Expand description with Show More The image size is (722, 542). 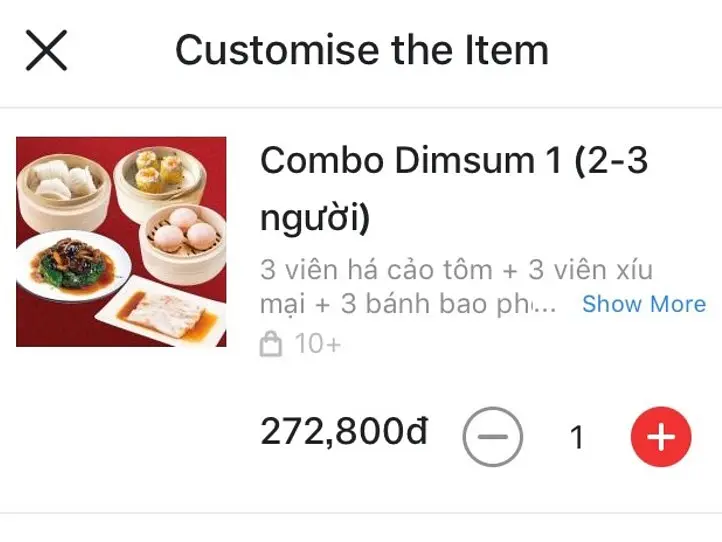coord(643,304)
